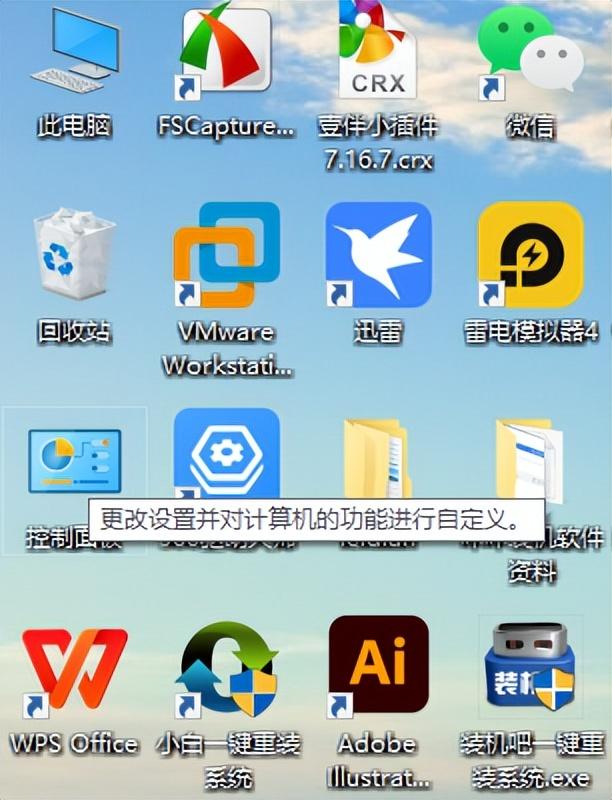Launch the 迅雷 download app
This screenshot has width=612, height=800.
click(378, 254)
